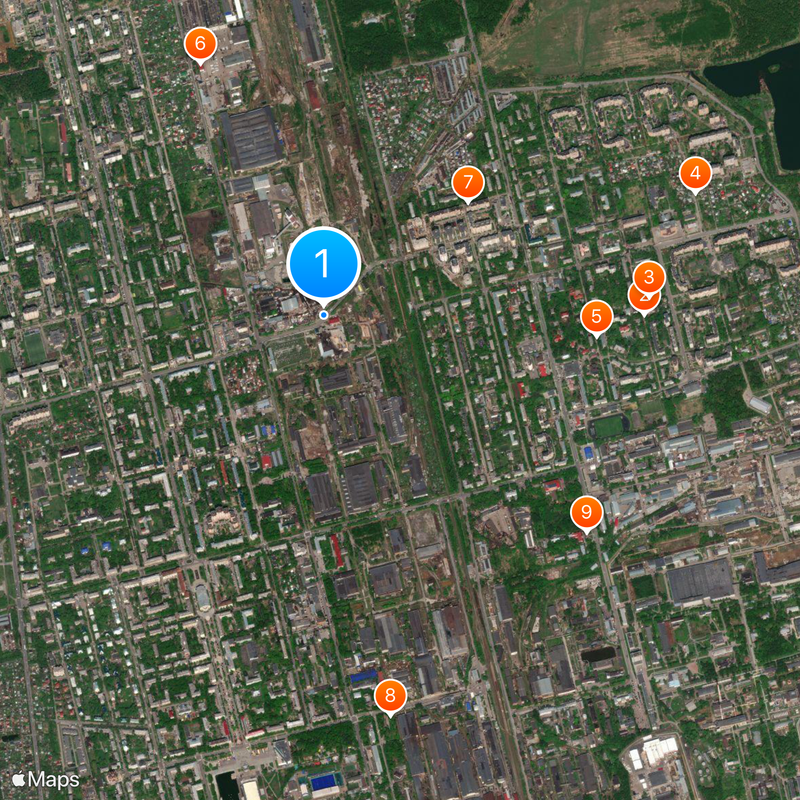Select map pin number 9
Image resolution: width=800 pixels, height=800 pixels.
point(586,513)
